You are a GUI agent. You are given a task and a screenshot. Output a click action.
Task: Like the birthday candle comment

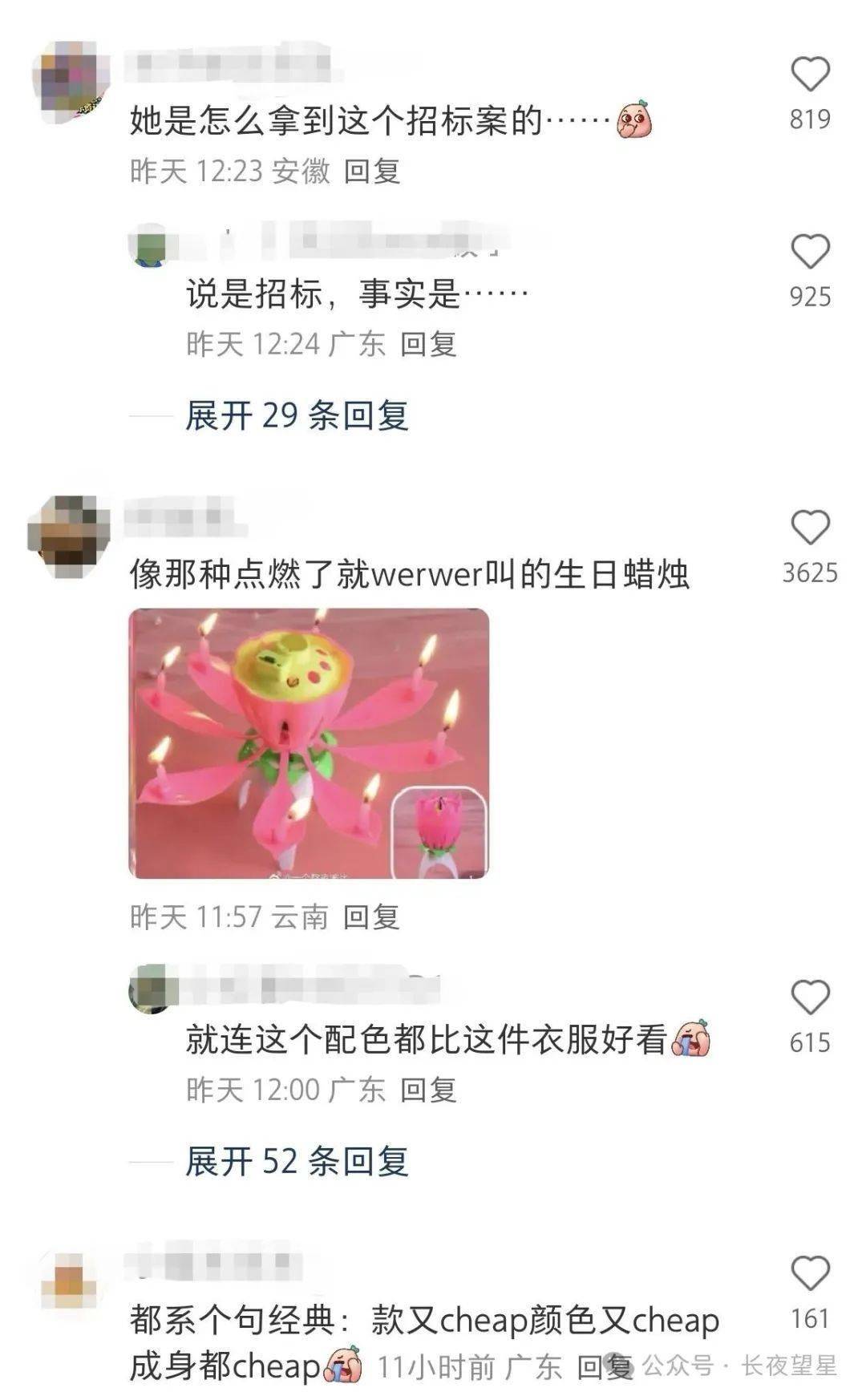point(810,528)
